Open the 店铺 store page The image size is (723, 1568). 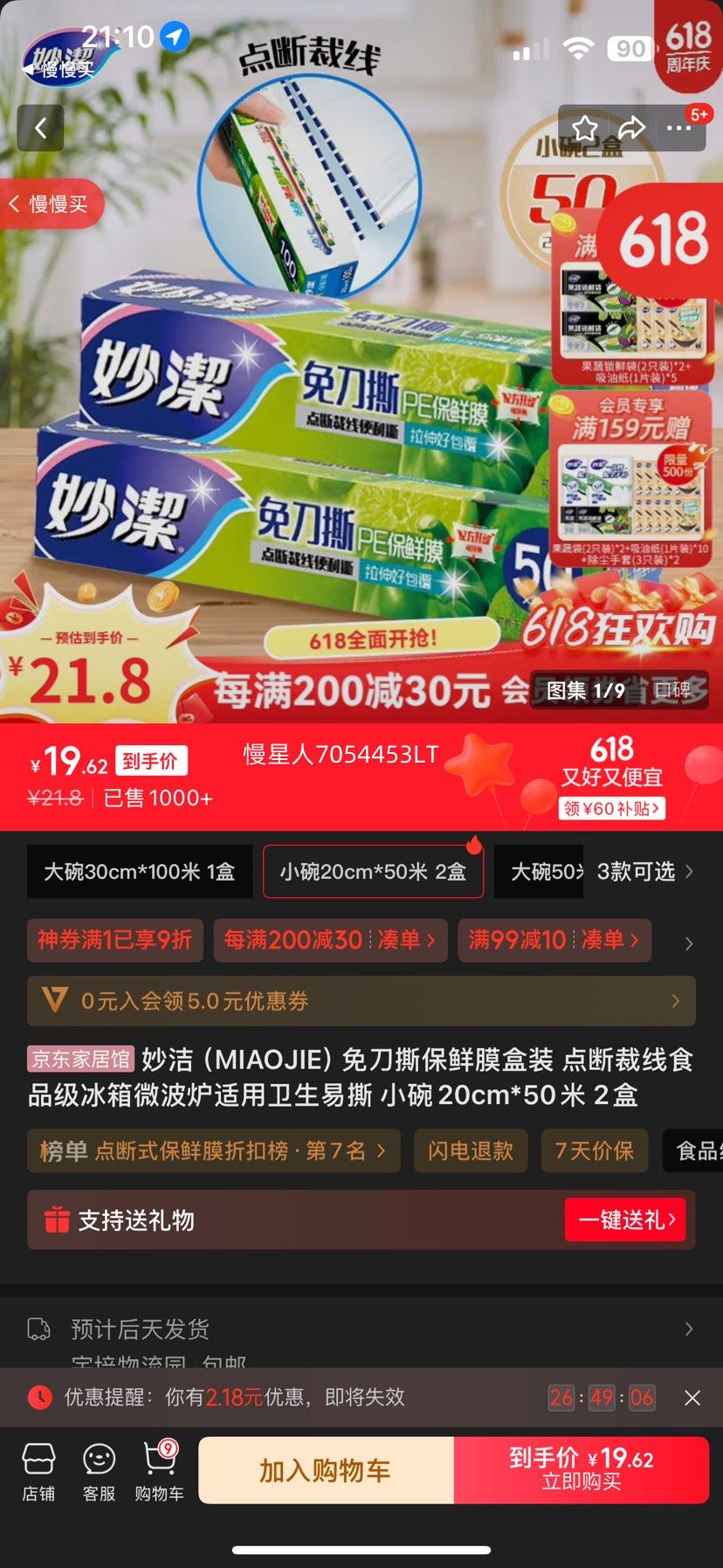pos(38,1472)
